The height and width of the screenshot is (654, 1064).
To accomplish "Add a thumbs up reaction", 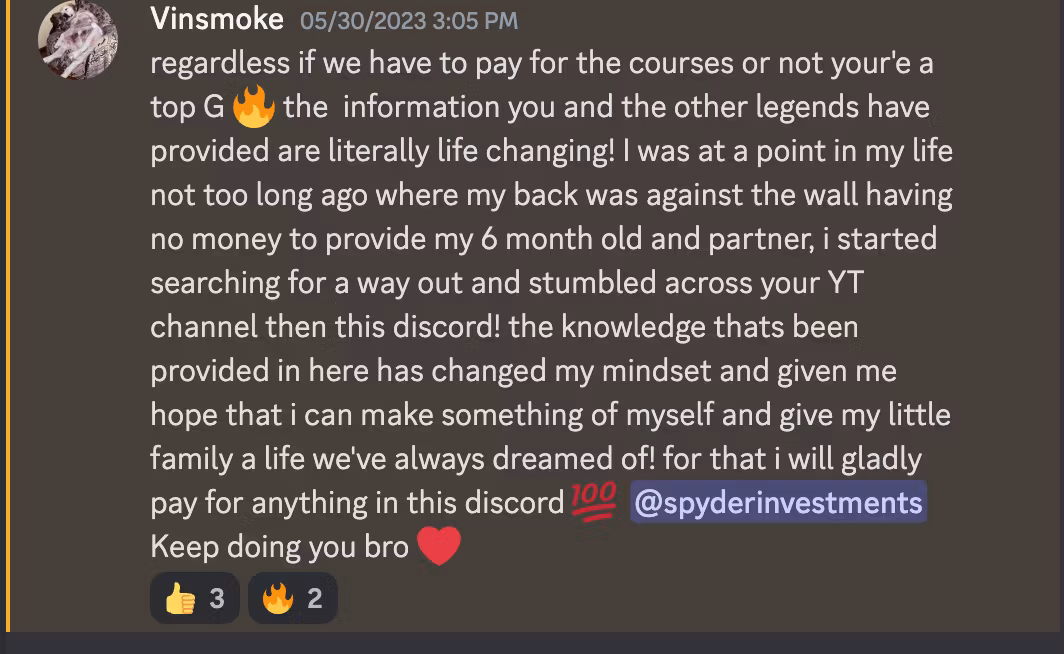I will (x=195, y=598).
